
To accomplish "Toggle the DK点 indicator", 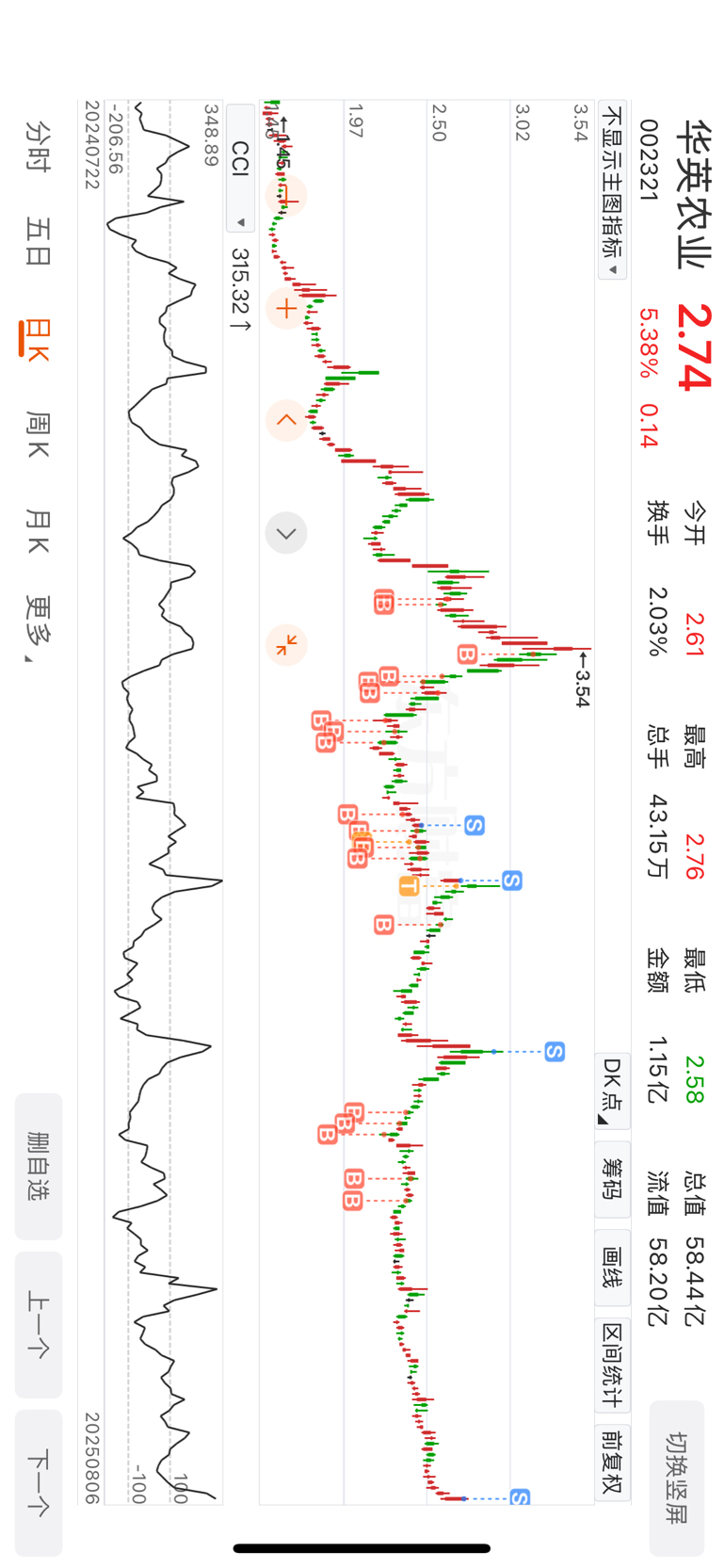I will (613, 1091).
